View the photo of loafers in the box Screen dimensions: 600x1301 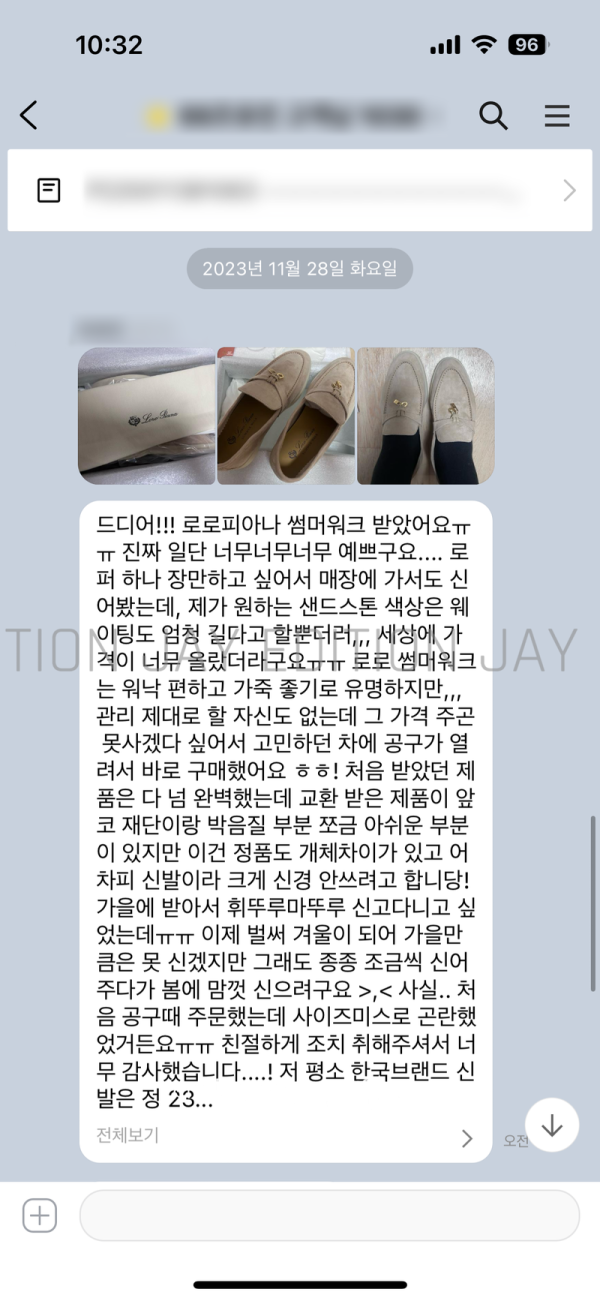[286, 415]
